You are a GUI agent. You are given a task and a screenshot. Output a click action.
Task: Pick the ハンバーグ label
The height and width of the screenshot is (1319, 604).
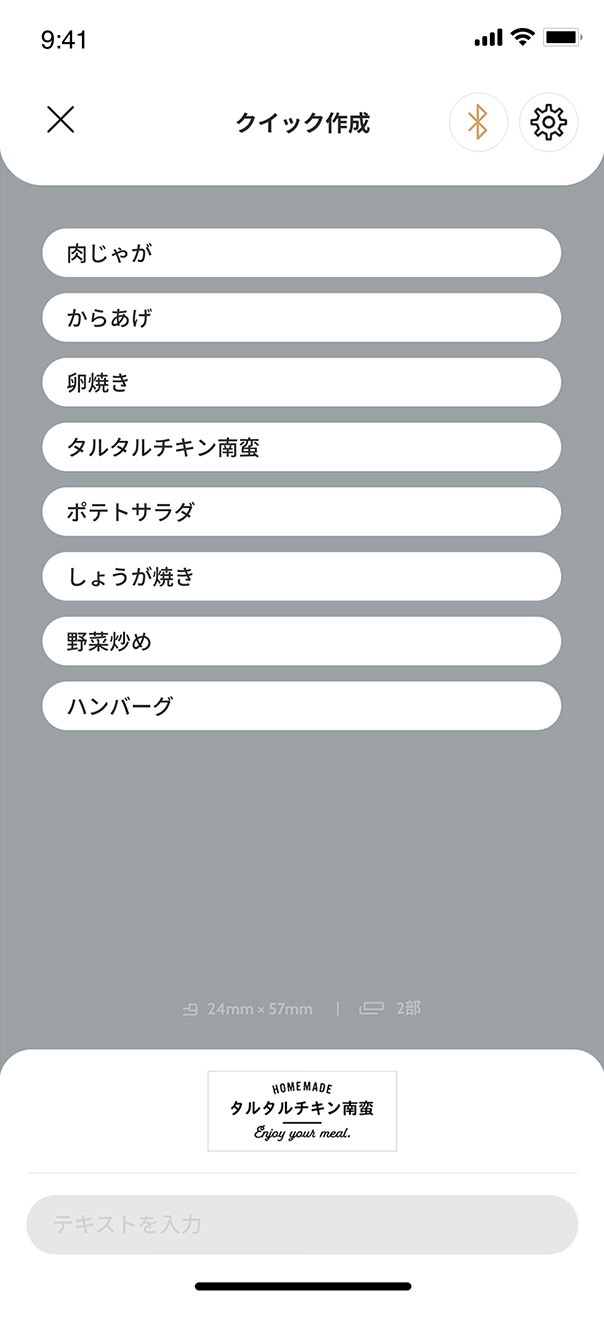tap(301, 706)
